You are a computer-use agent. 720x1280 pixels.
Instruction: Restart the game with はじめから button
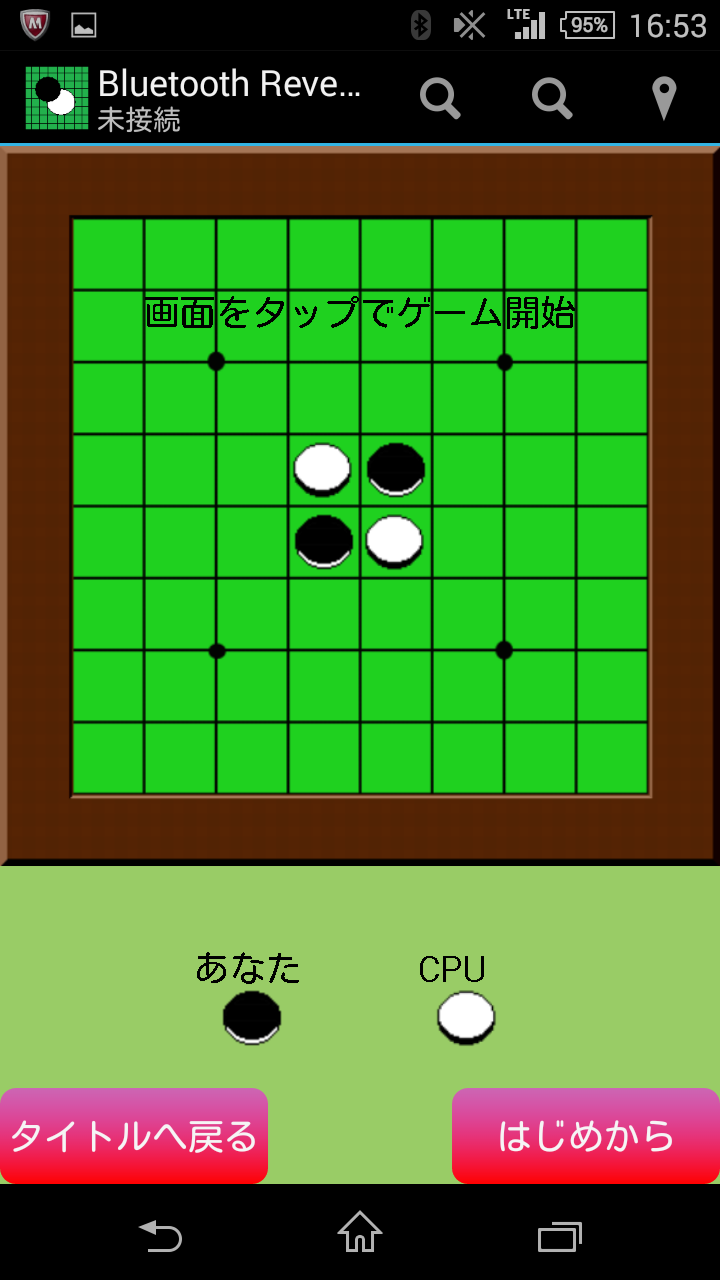click(x=586, y=1136)
